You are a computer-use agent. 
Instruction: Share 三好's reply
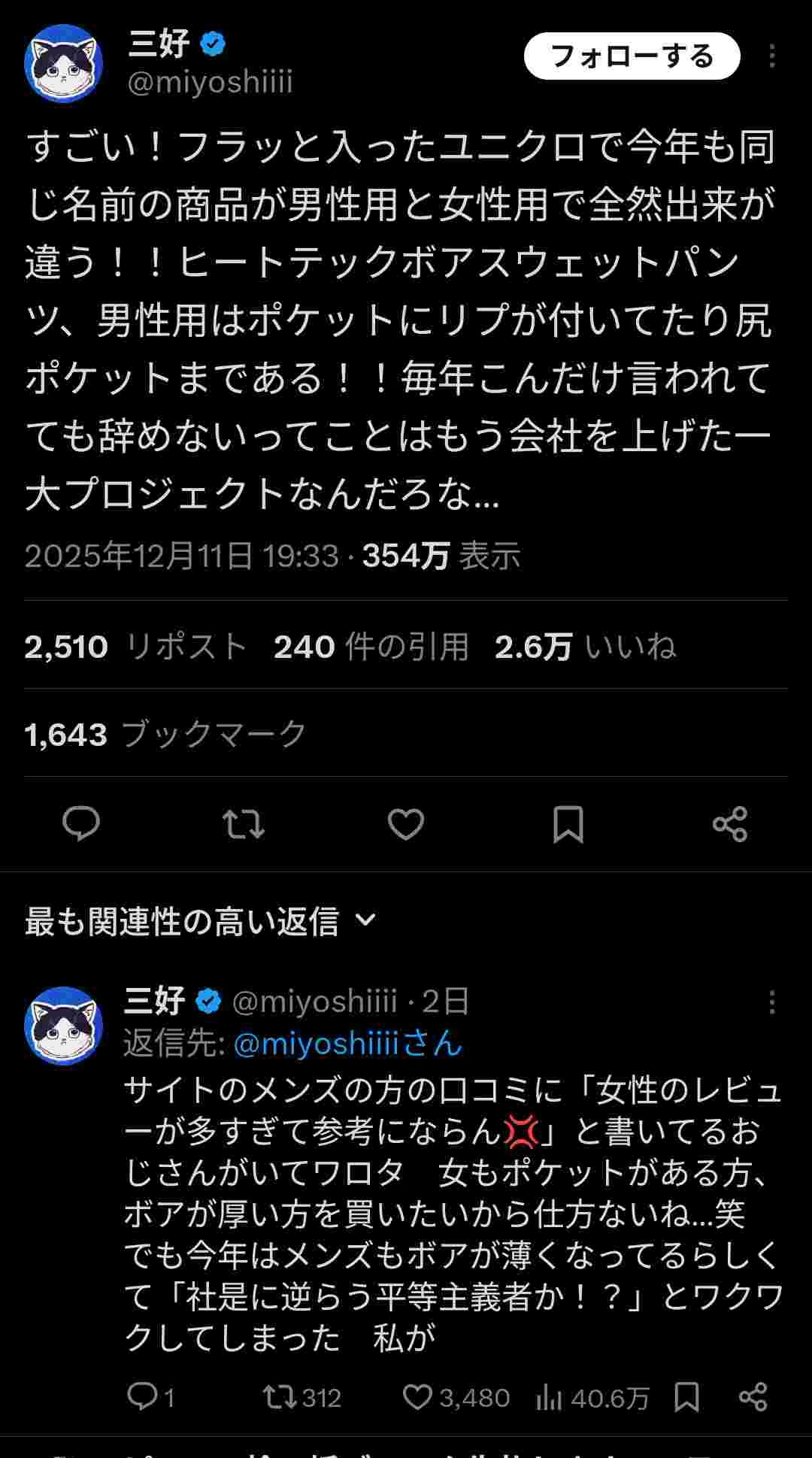[753, 1397]
